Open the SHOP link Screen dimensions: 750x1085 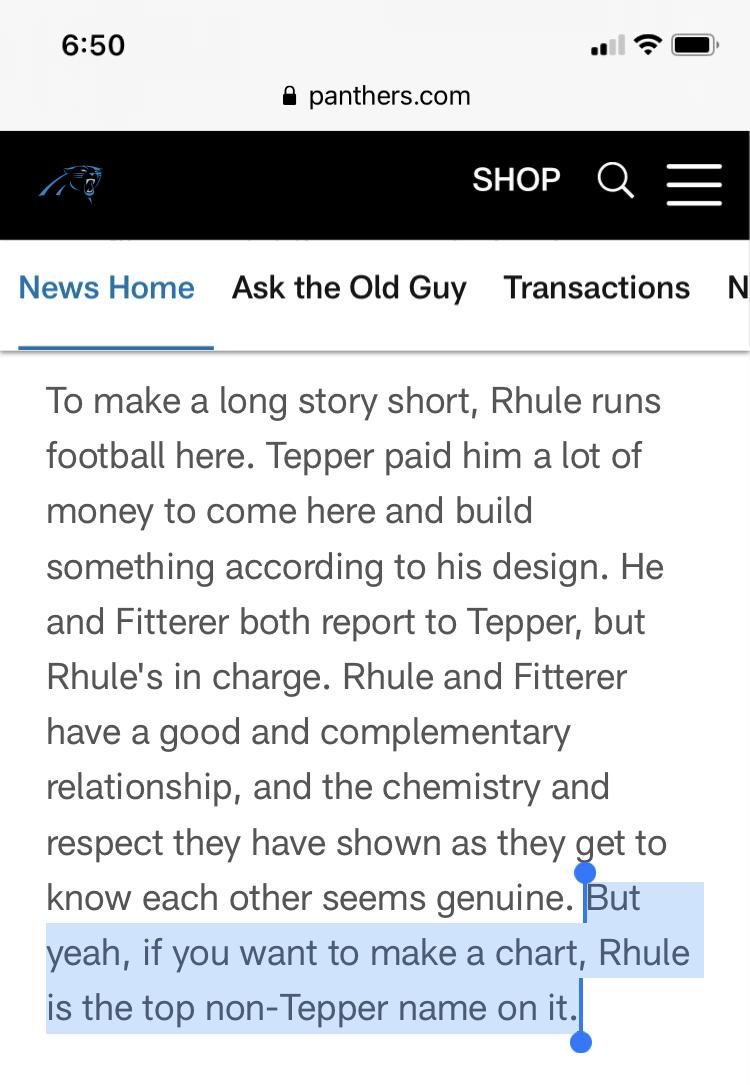[516, 180]
